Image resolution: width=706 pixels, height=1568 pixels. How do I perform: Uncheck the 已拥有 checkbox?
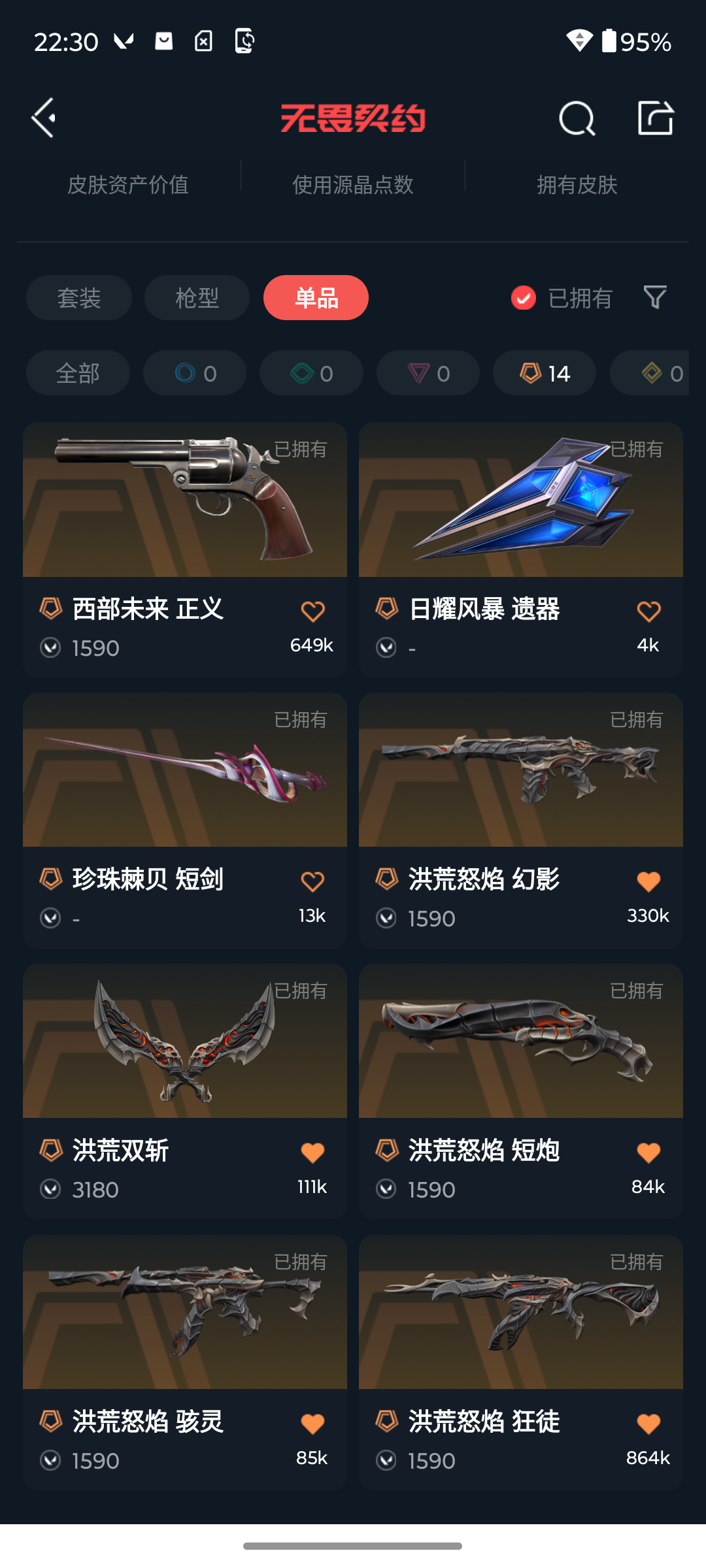coord(523,298)
